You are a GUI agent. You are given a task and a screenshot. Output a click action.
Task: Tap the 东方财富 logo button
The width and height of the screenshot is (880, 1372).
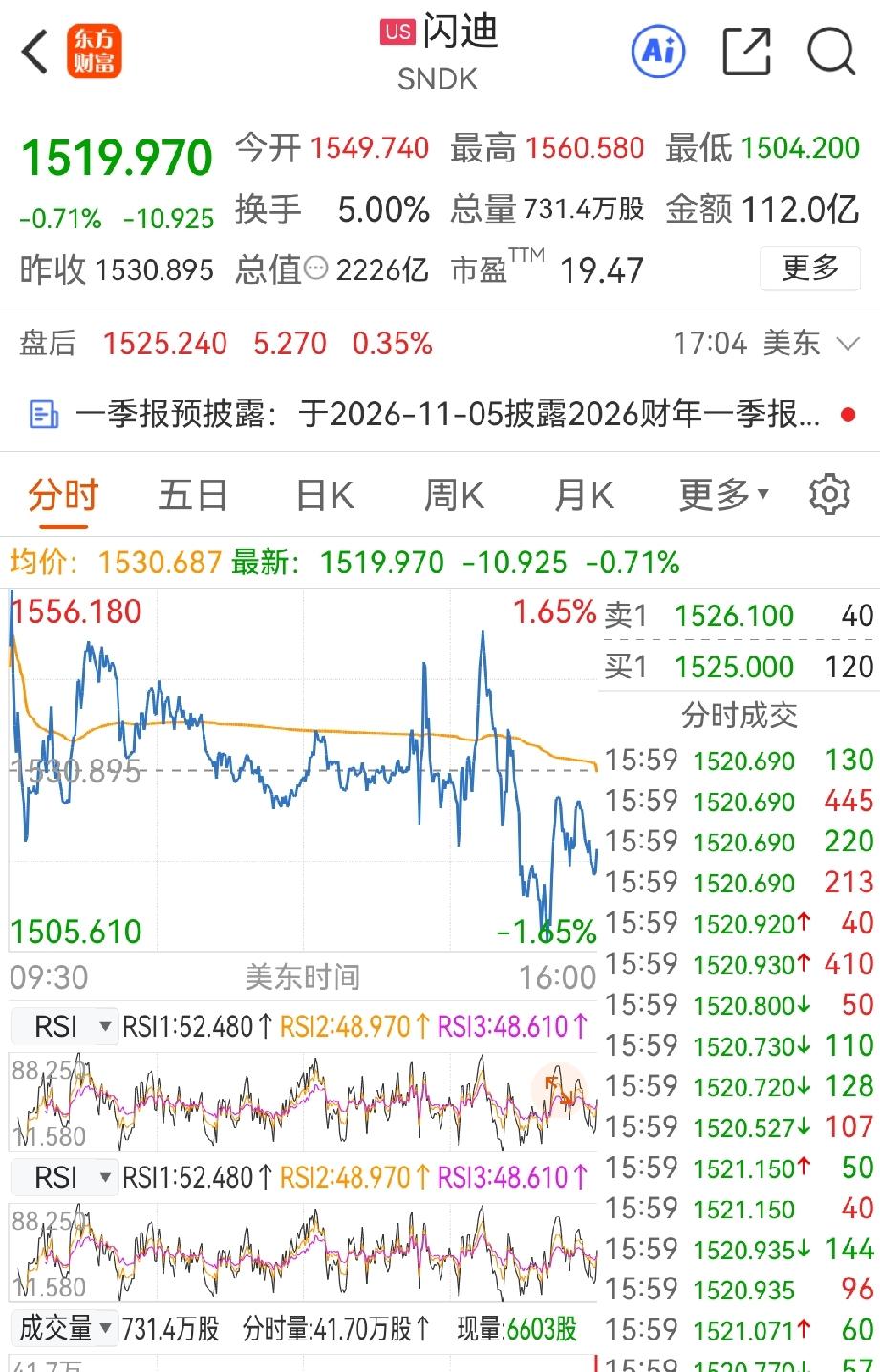coord(94,52)
